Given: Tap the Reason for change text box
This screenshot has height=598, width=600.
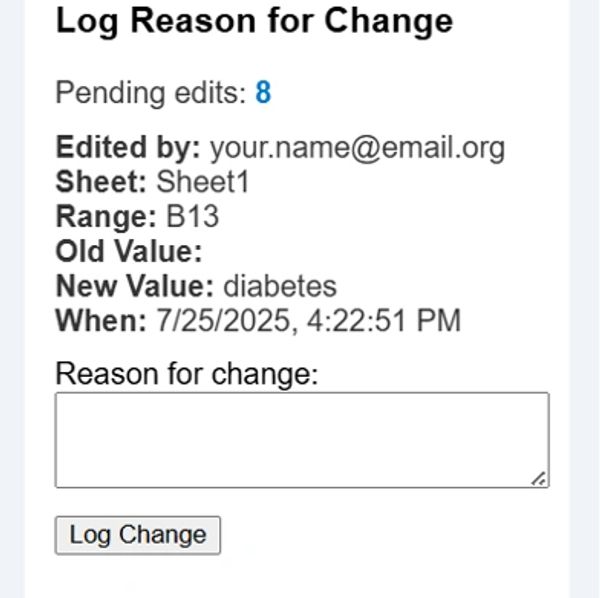Looking at the screenshot, I should click(x=301, y=440).
